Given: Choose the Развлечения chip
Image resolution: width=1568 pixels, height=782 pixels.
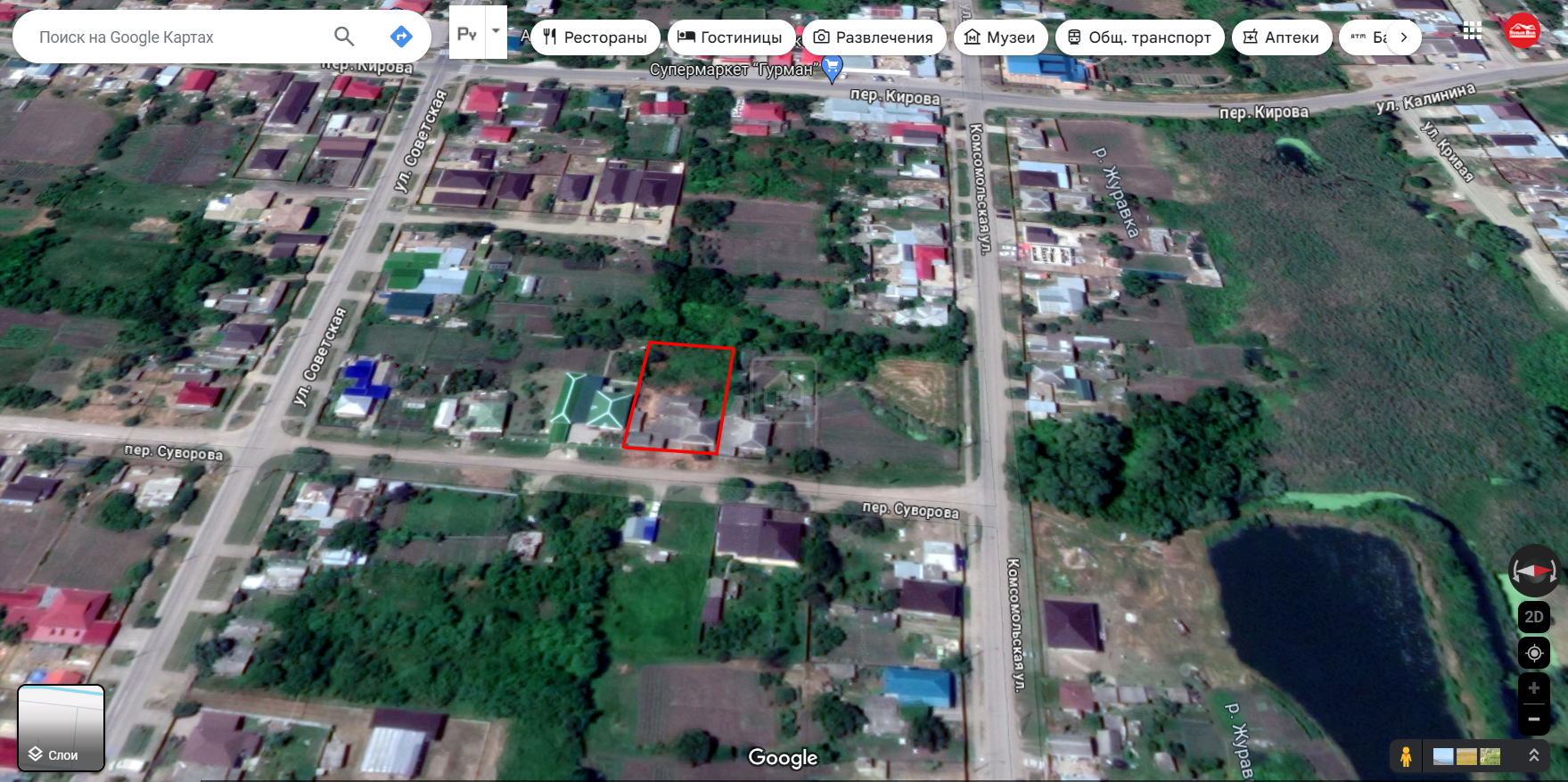Looking at the screenshot, I should [x=874, y=37].
